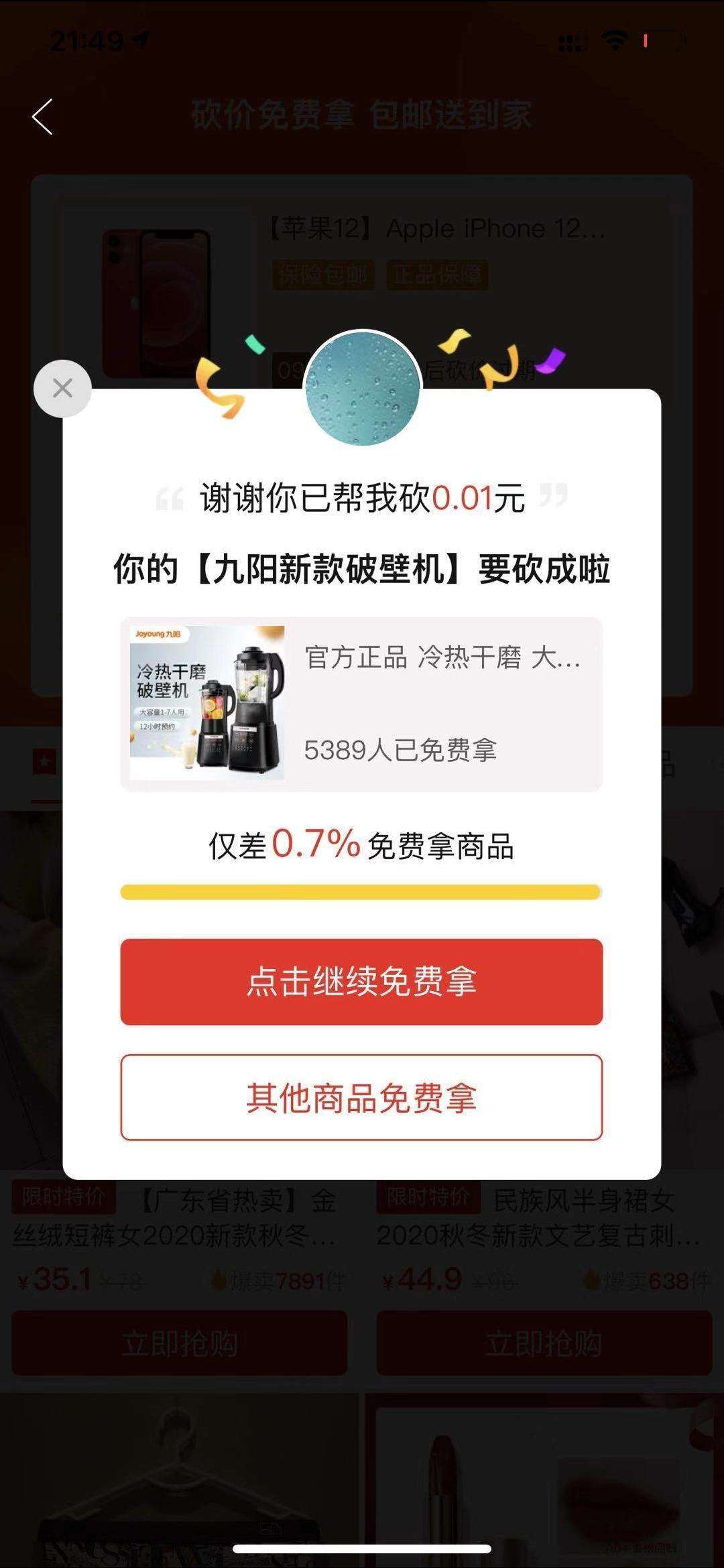724x1568 pixels.
Task: Dismiss the bargain popup with the X
Action: [62, 387]
